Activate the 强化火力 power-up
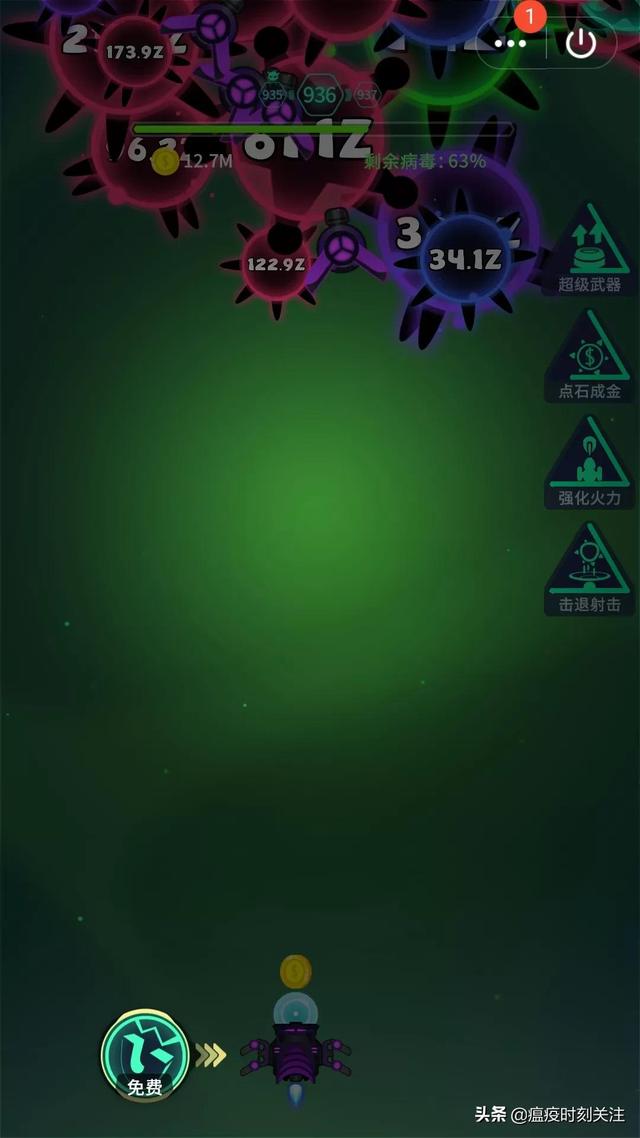The image size is (640, 1138). tap(590, 464)
